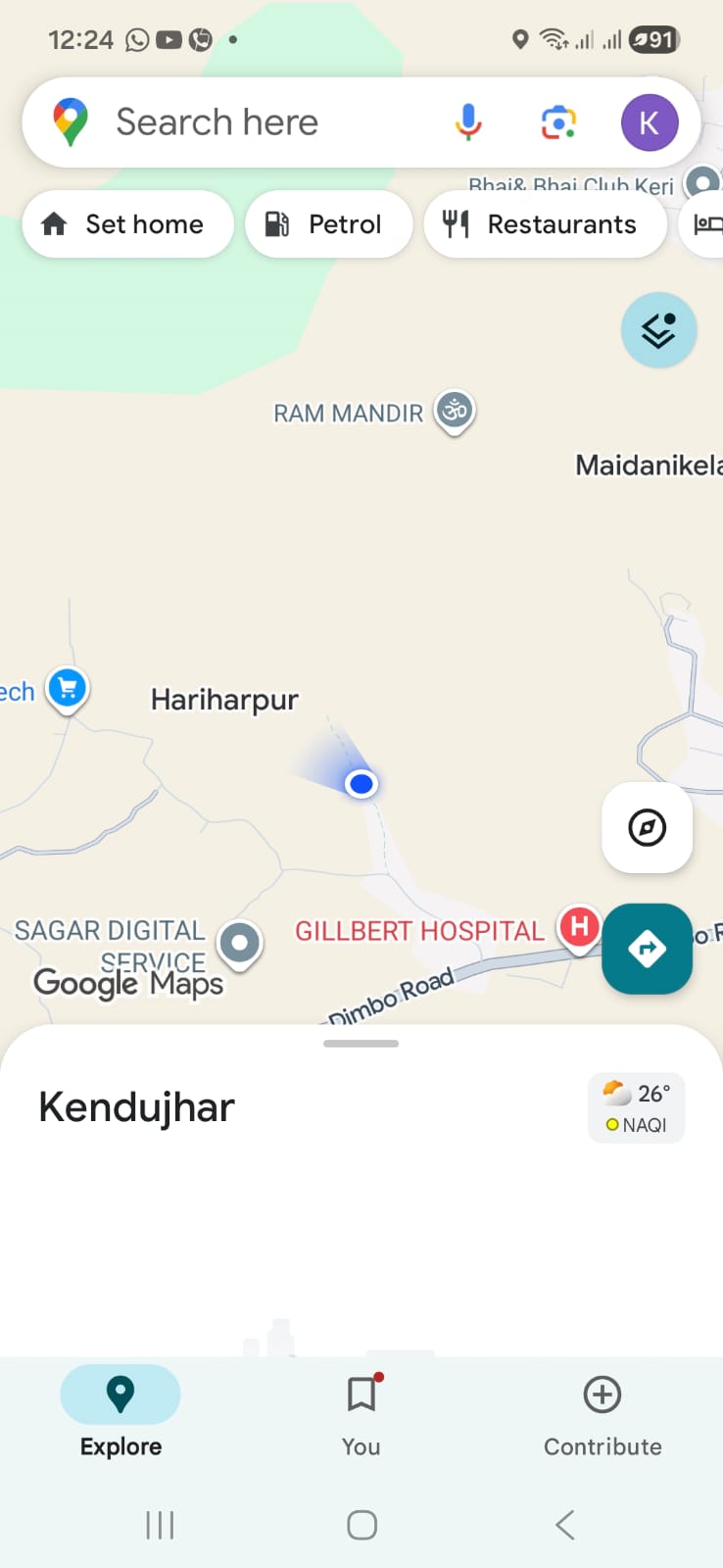Open the RAM MANDIR place marker
This screenshot has height=1568, width=723.
point(455,411)
